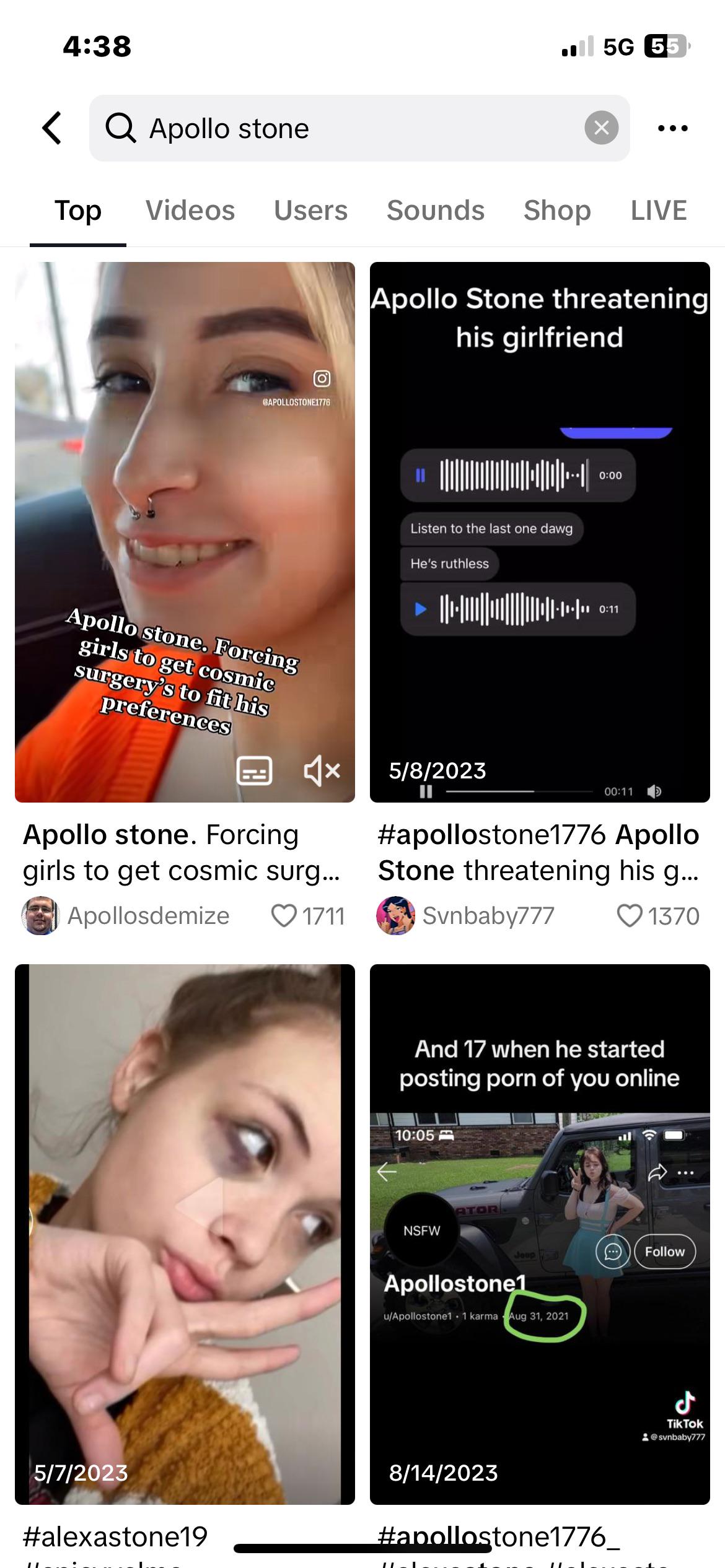Open the video dated 8/14/2023
725x1568 pixels.
(x=539, y=1234)
